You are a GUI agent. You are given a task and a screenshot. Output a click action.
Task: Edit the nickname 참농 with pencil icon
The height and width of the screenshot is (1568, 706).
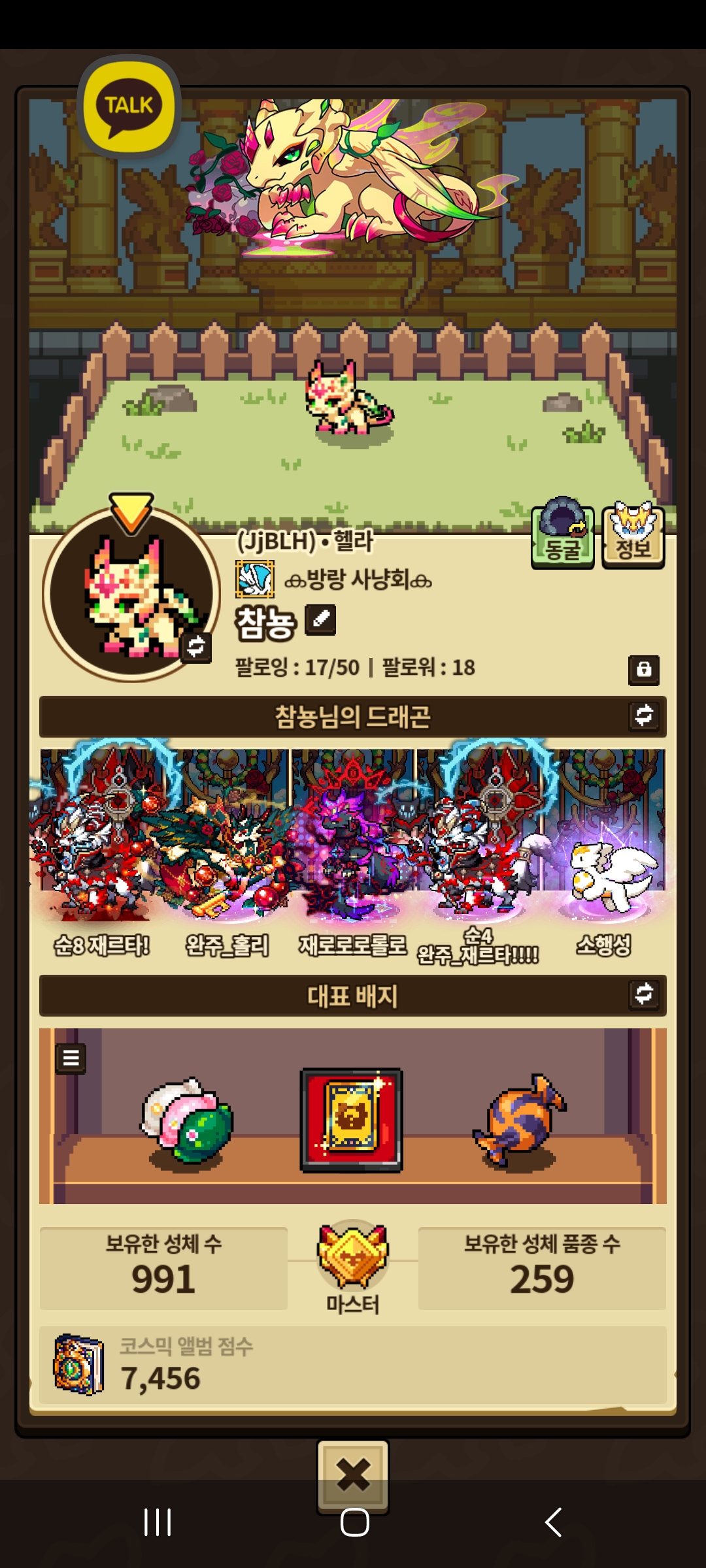tap(321, 619)
